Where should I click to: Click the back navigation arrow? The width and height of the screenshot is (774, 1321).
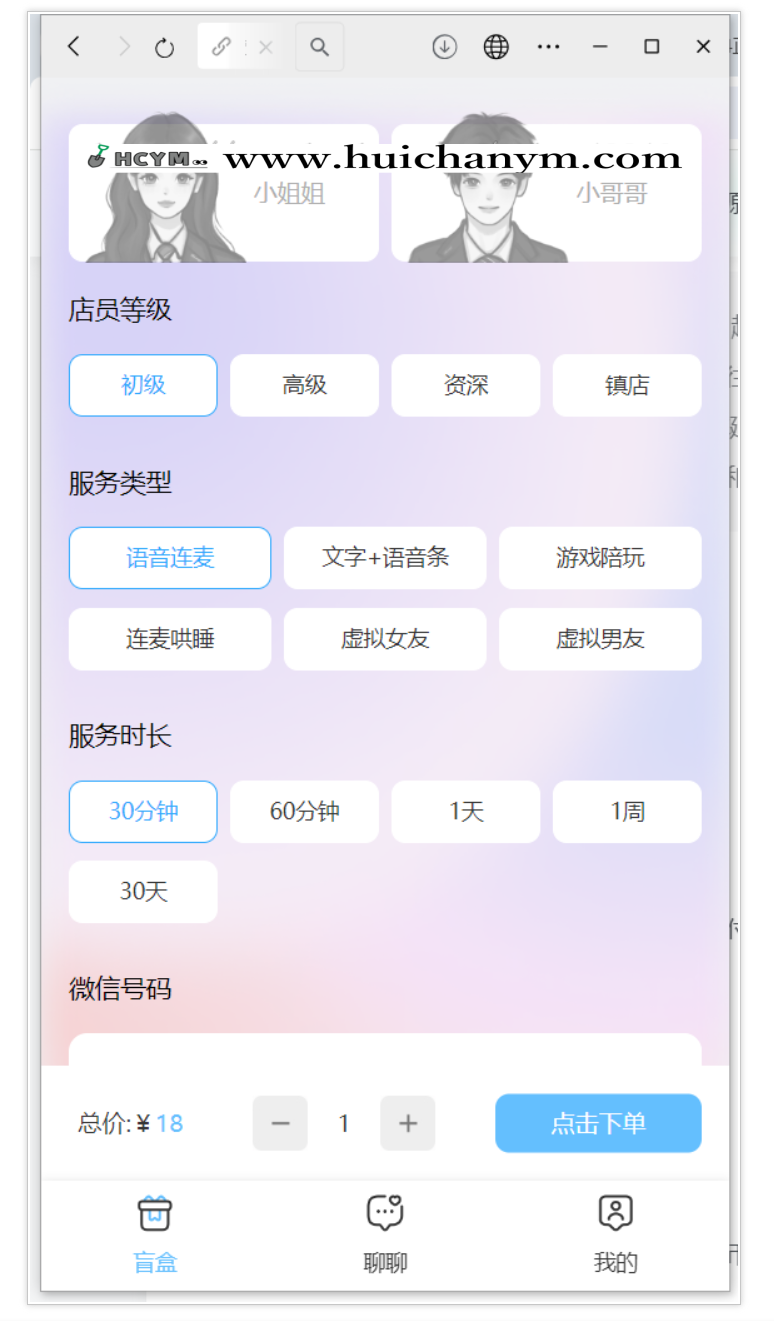point(73,46)
